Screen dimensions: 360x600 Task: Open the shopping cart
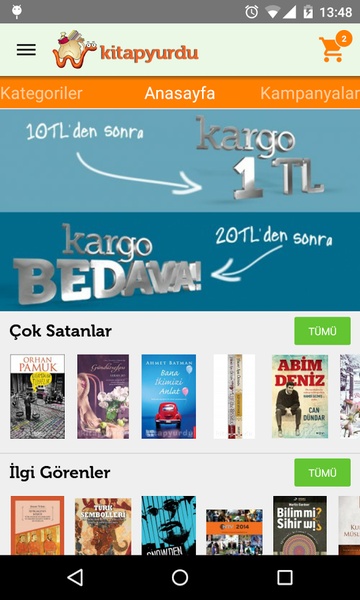pos(334,48)
